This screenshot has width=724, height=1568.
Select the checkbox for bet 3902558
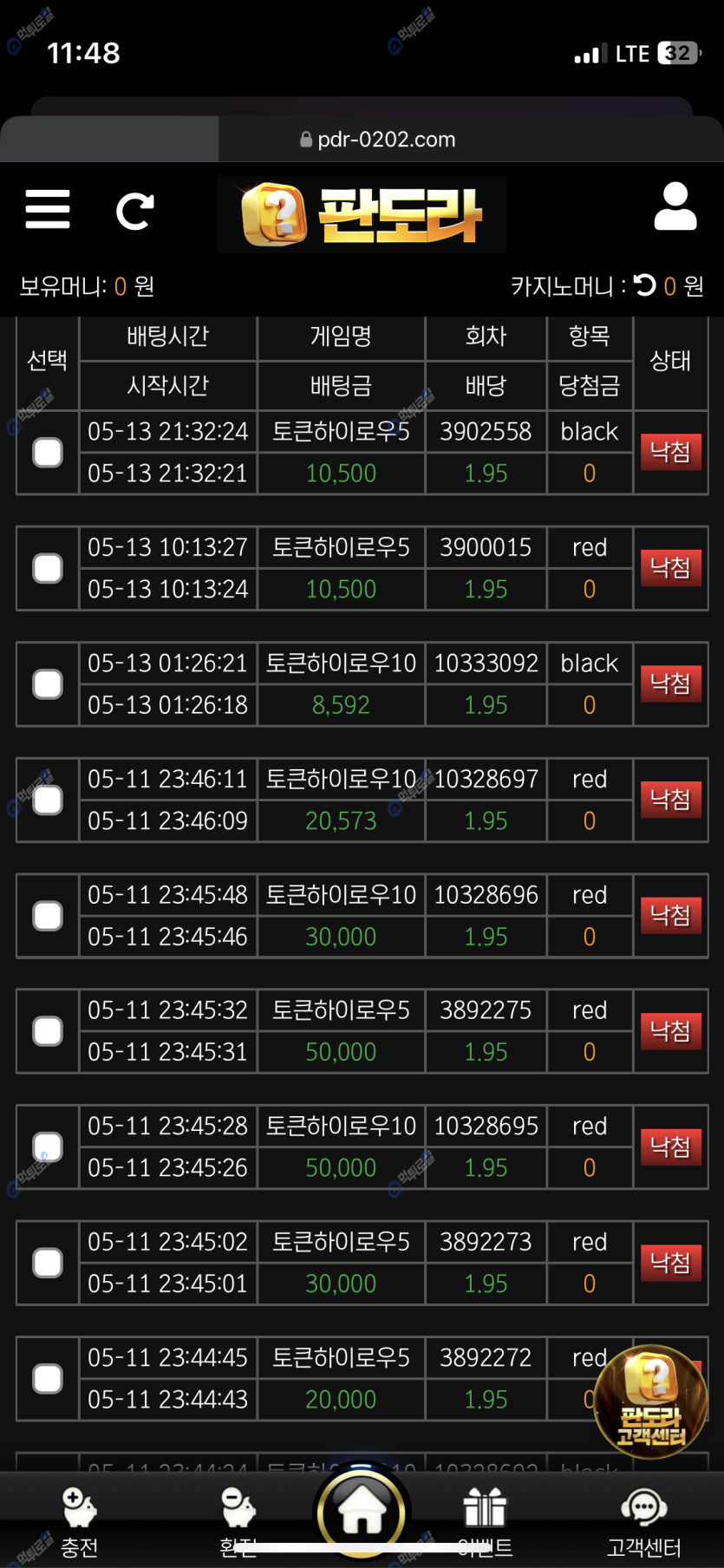48,452
